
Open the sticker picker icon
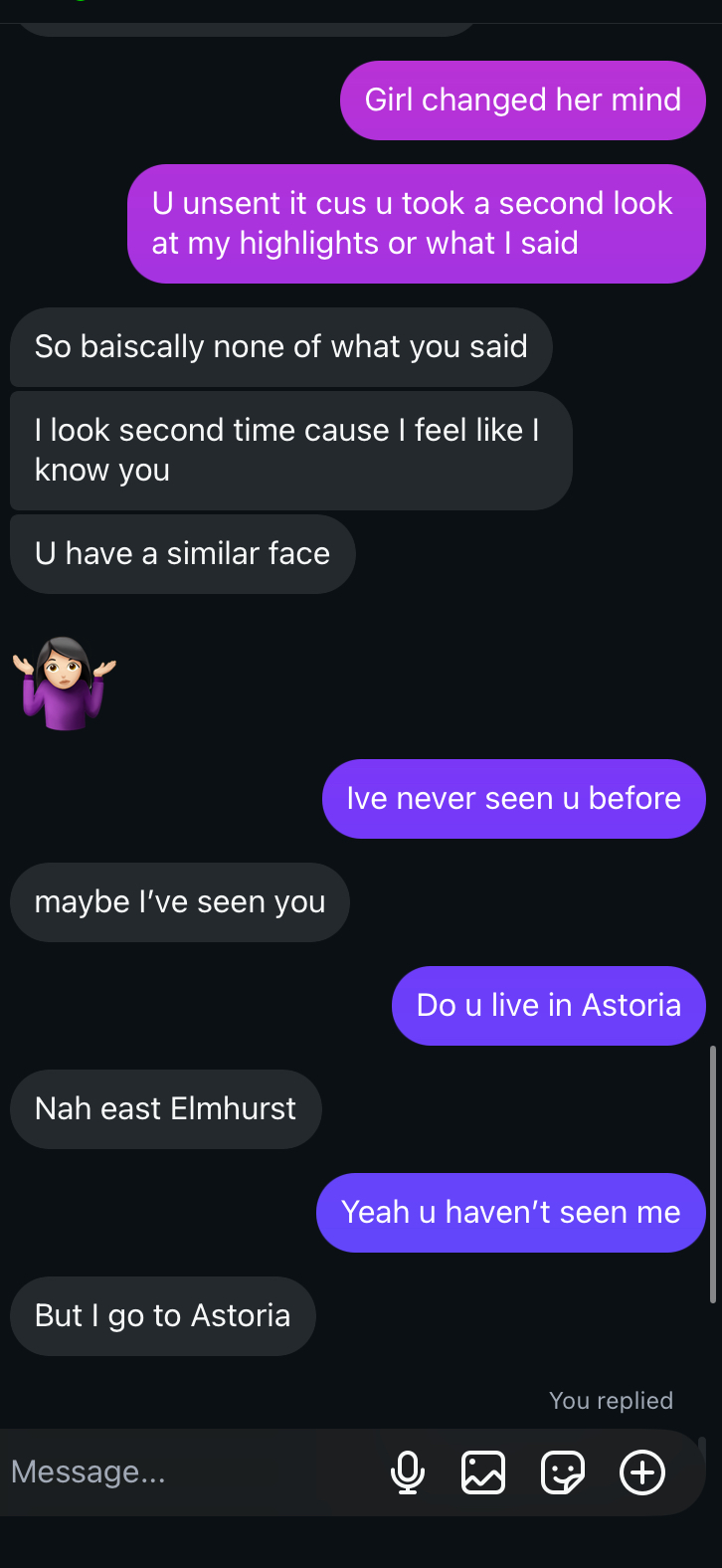tap(562, 1472)
